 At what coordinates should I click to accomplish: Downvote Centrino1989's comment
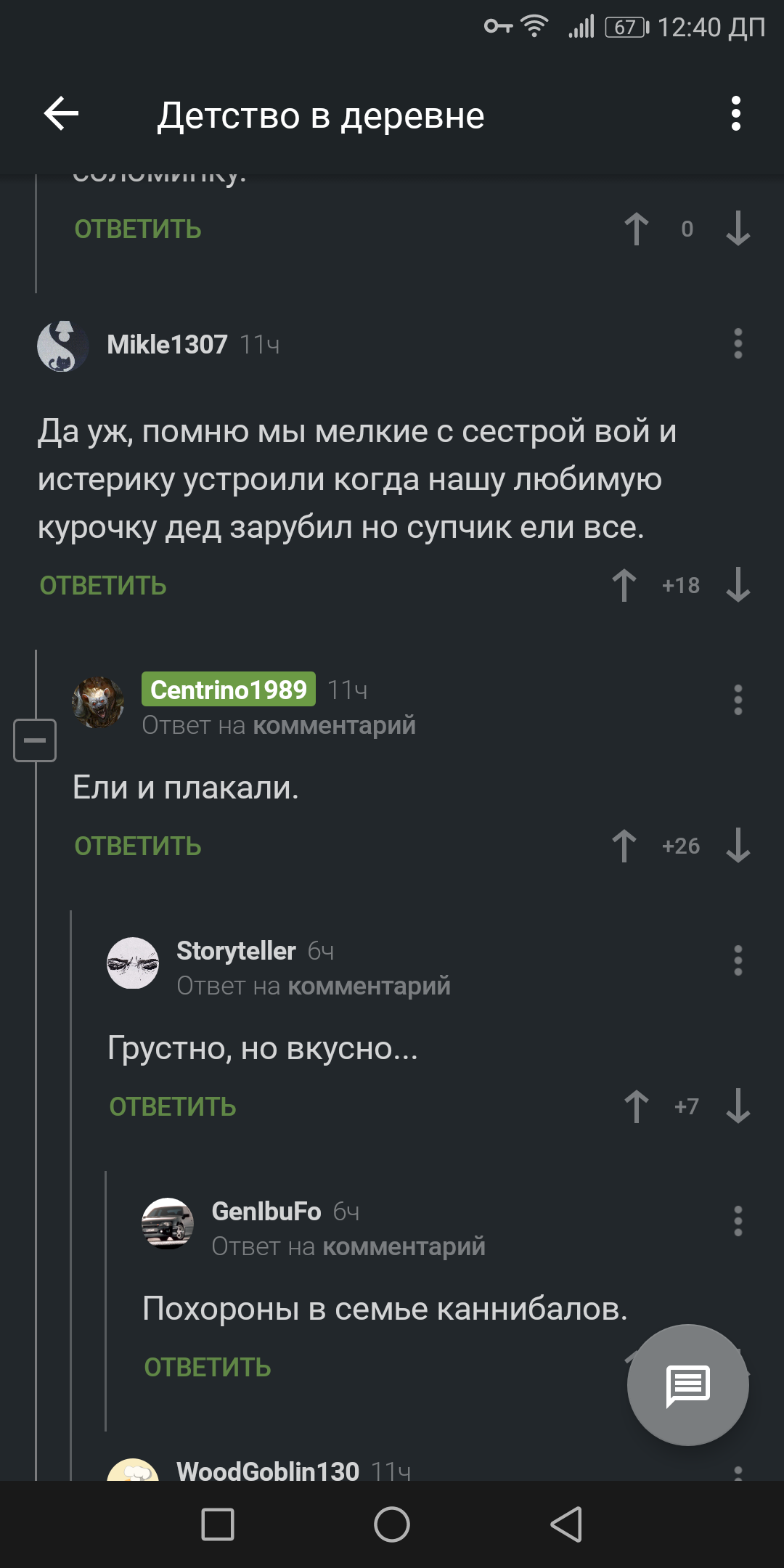[738, 846]
